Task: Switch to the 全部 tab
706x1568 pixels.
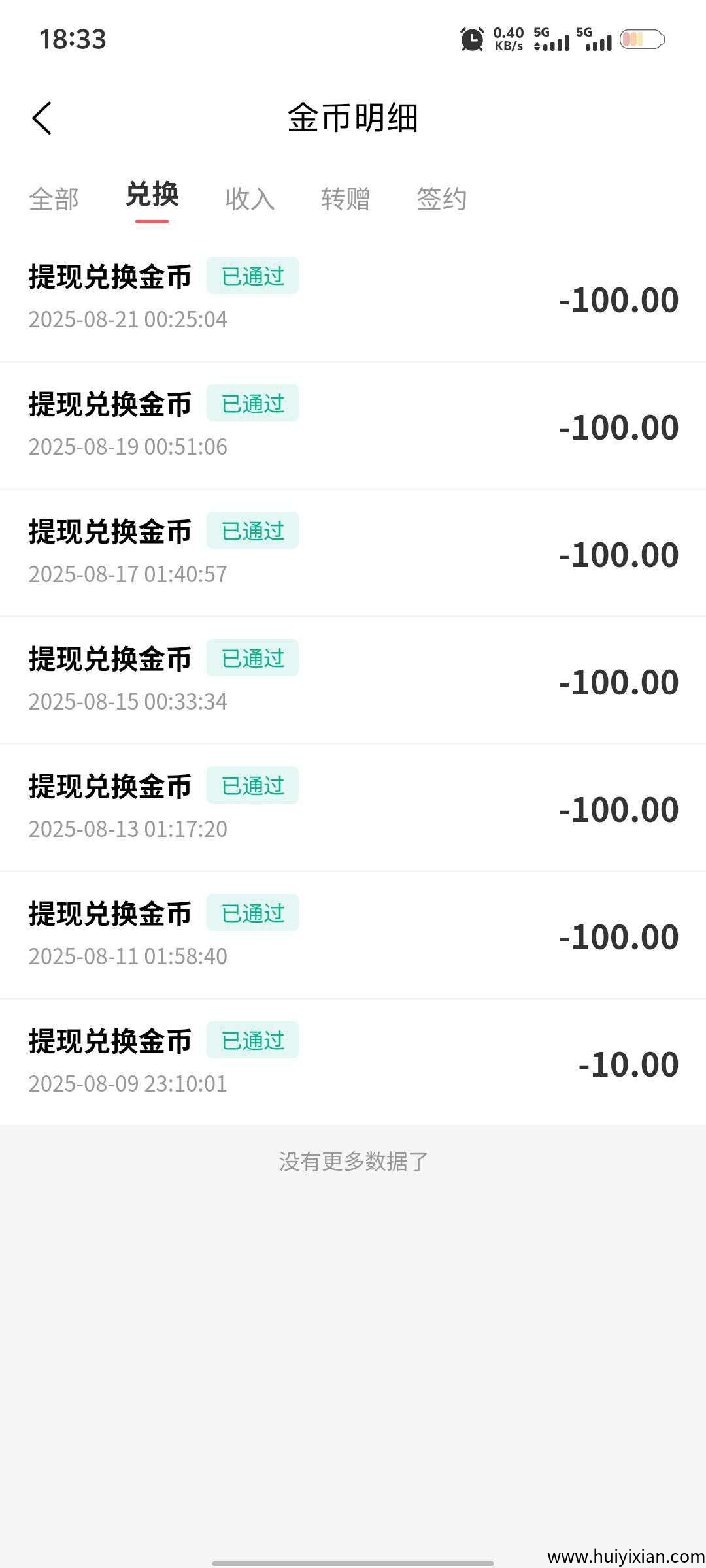Action: (54, 199)
